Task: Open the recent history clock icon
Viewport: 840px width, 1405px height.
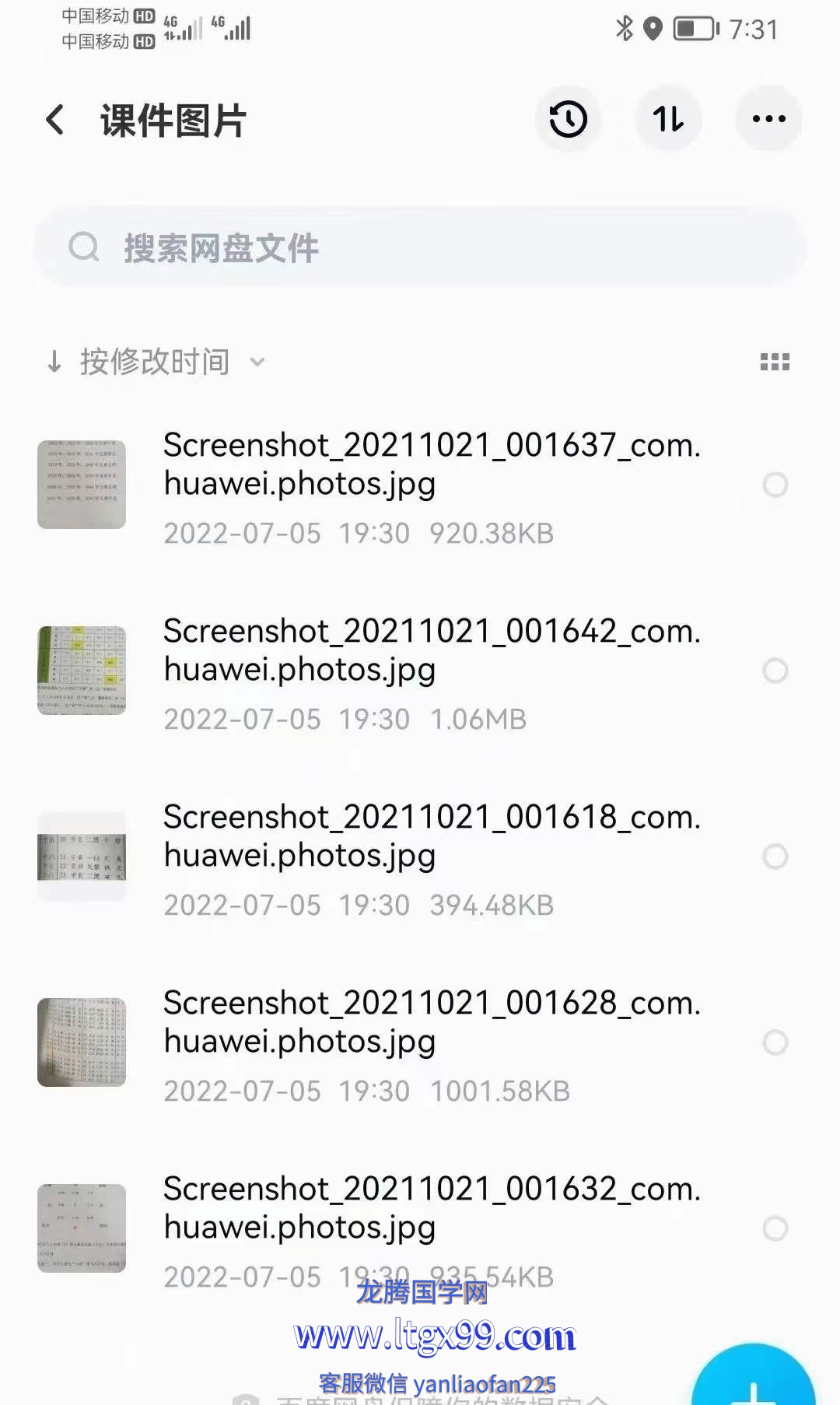Action: [x=568, y=119]
